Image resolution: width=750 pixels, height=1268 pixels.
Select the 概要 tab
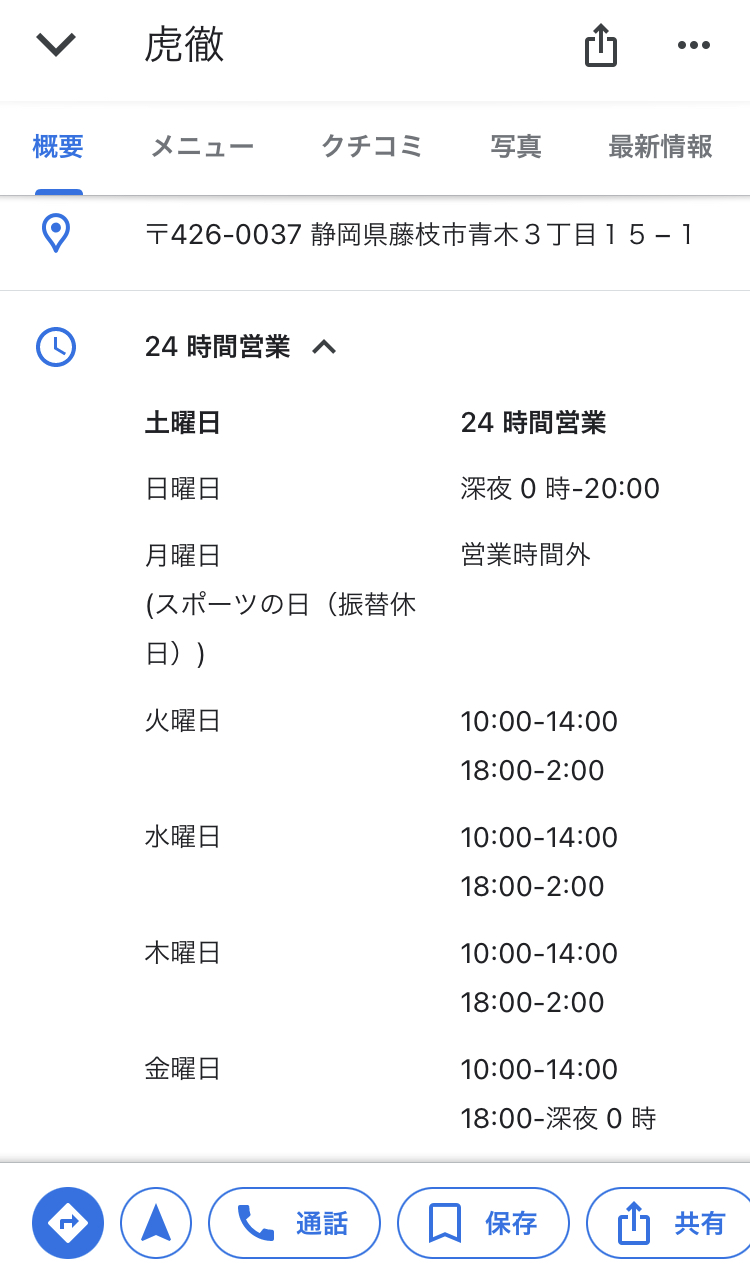(x=58, y=148)
